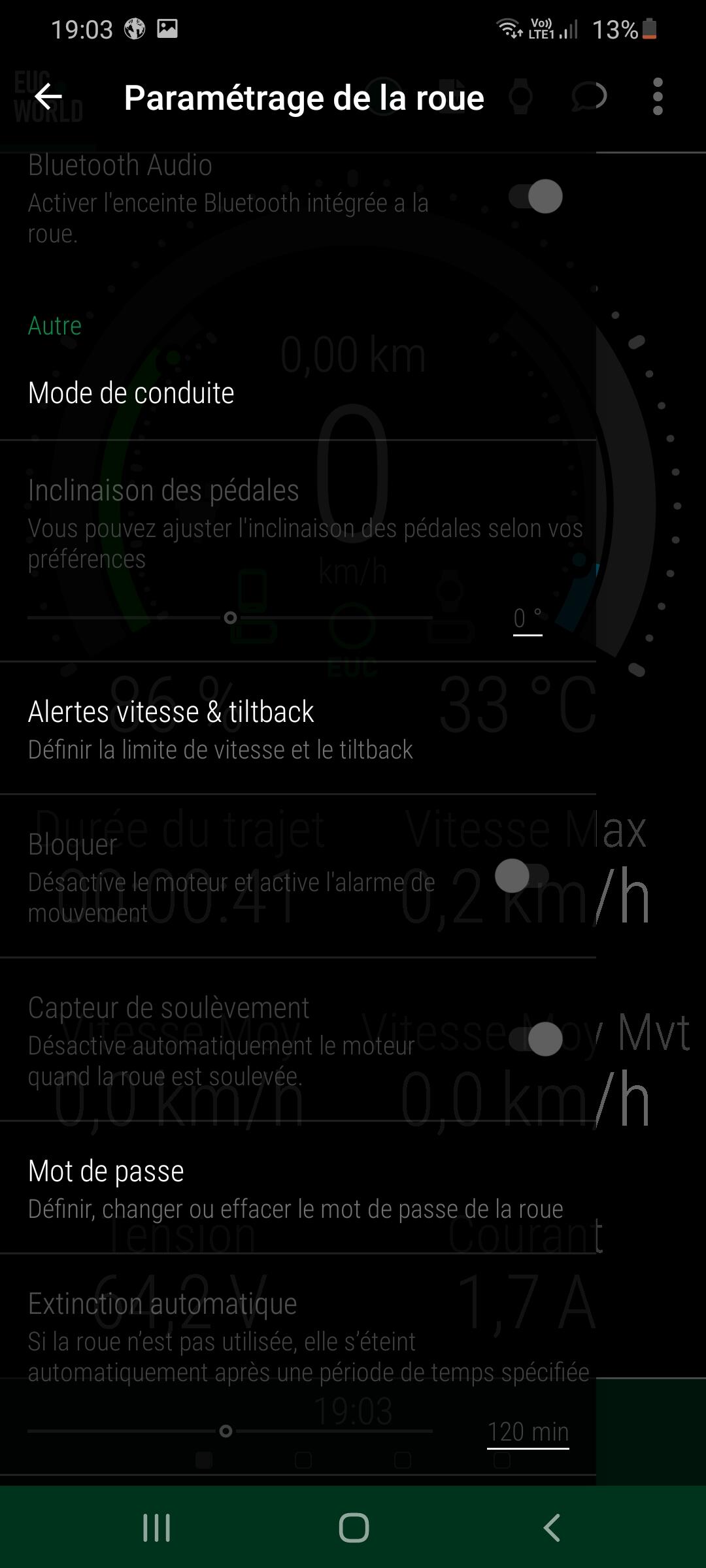Open Alertes vitesse & tiltback
Image resolution: width=706 pixels, height=1568 pixels.
(298, 729)
